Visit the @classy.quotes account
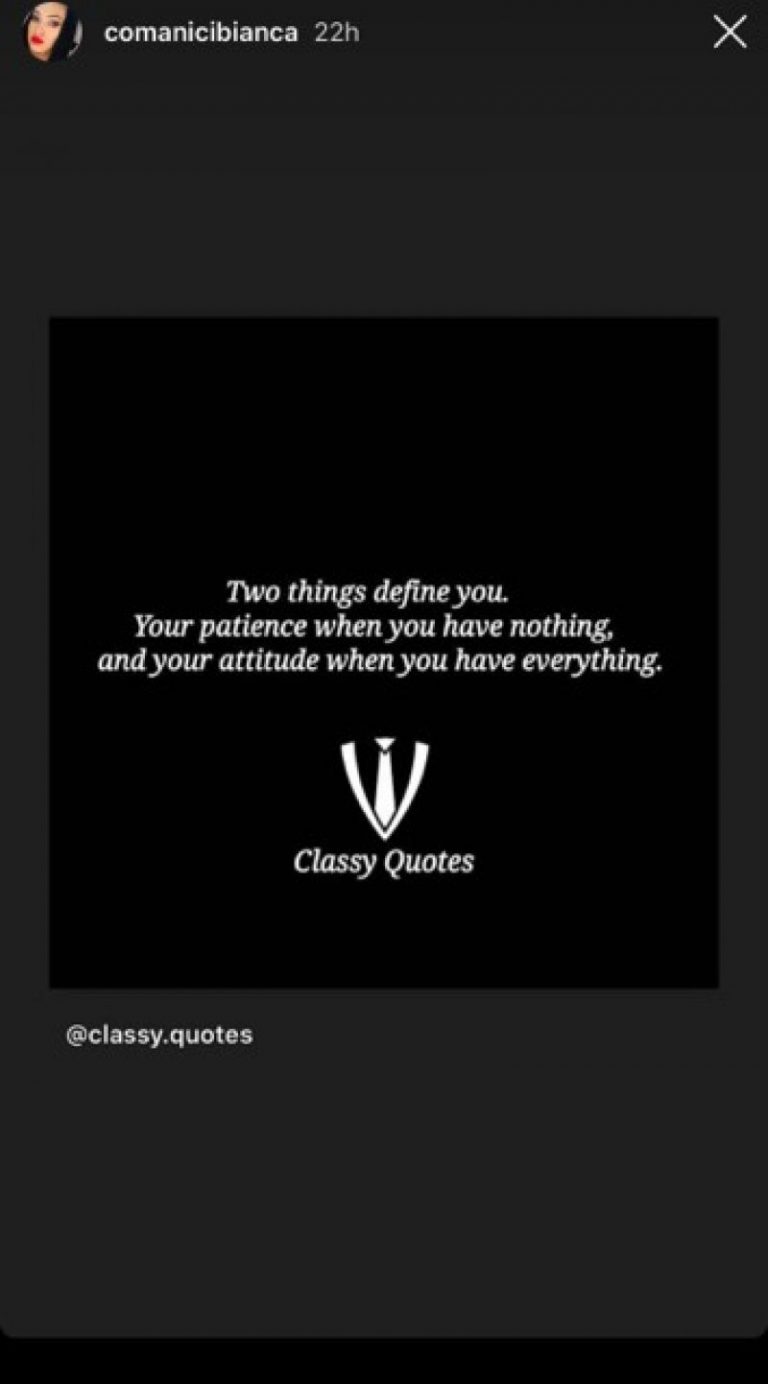This screenshot has width=768, height=1384. pyautogui.click(x=159, y=1035)
